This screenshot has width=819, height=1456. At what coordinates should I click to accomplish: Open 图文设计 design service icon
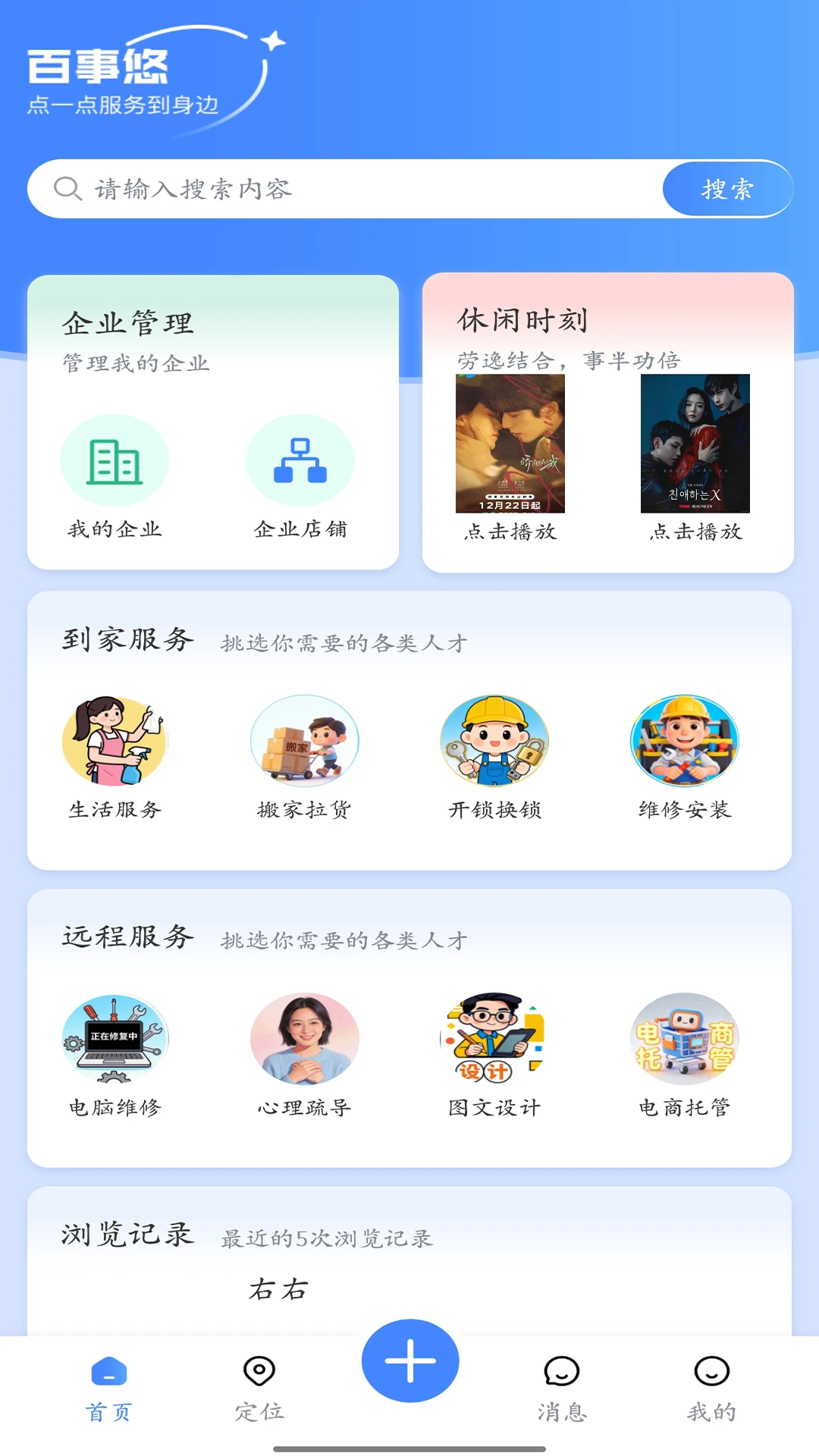(494, 1040)
